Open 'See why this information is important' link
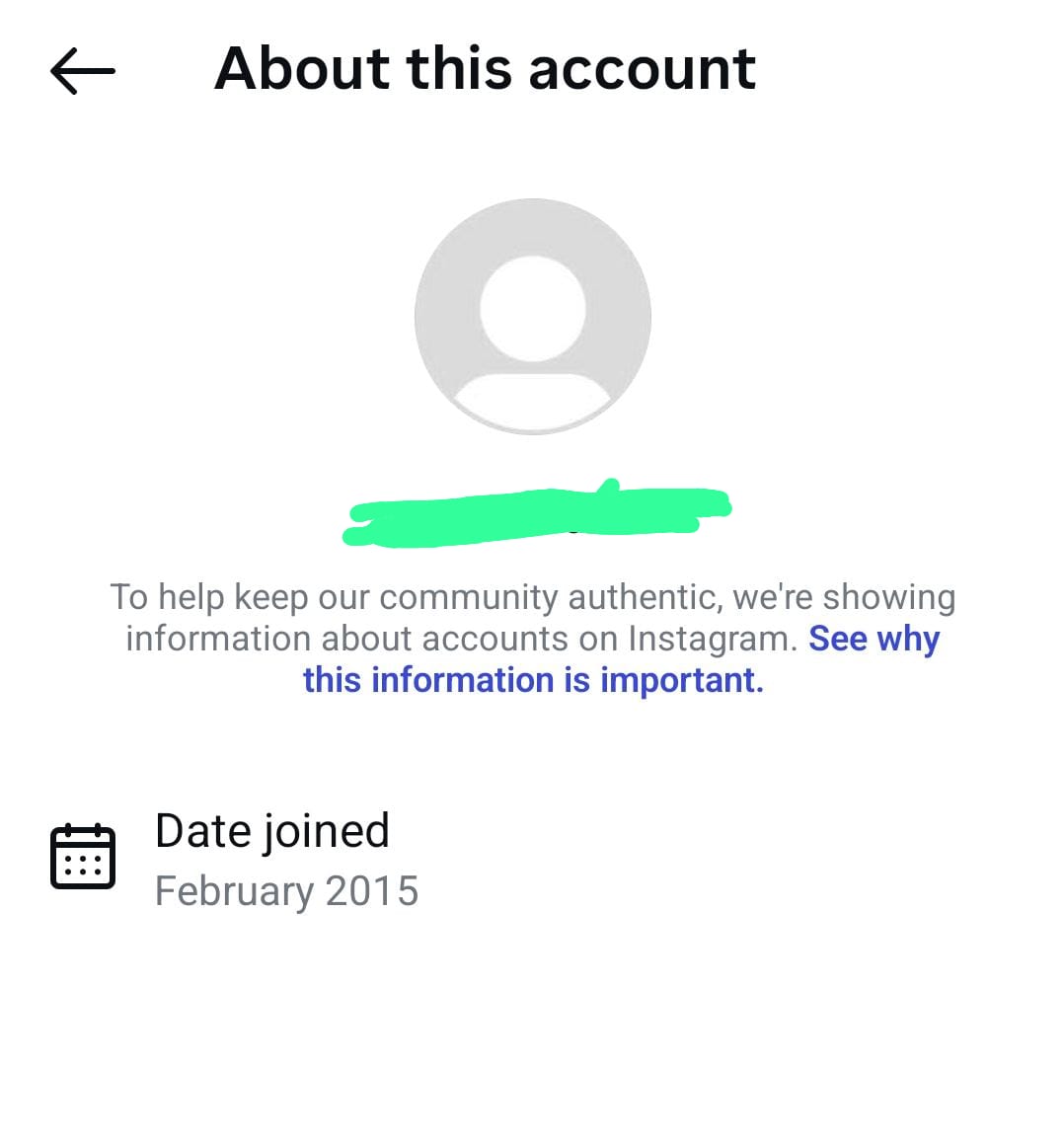The width and height of the screenshot is (1064, 1140). click(x=533, y=680)
